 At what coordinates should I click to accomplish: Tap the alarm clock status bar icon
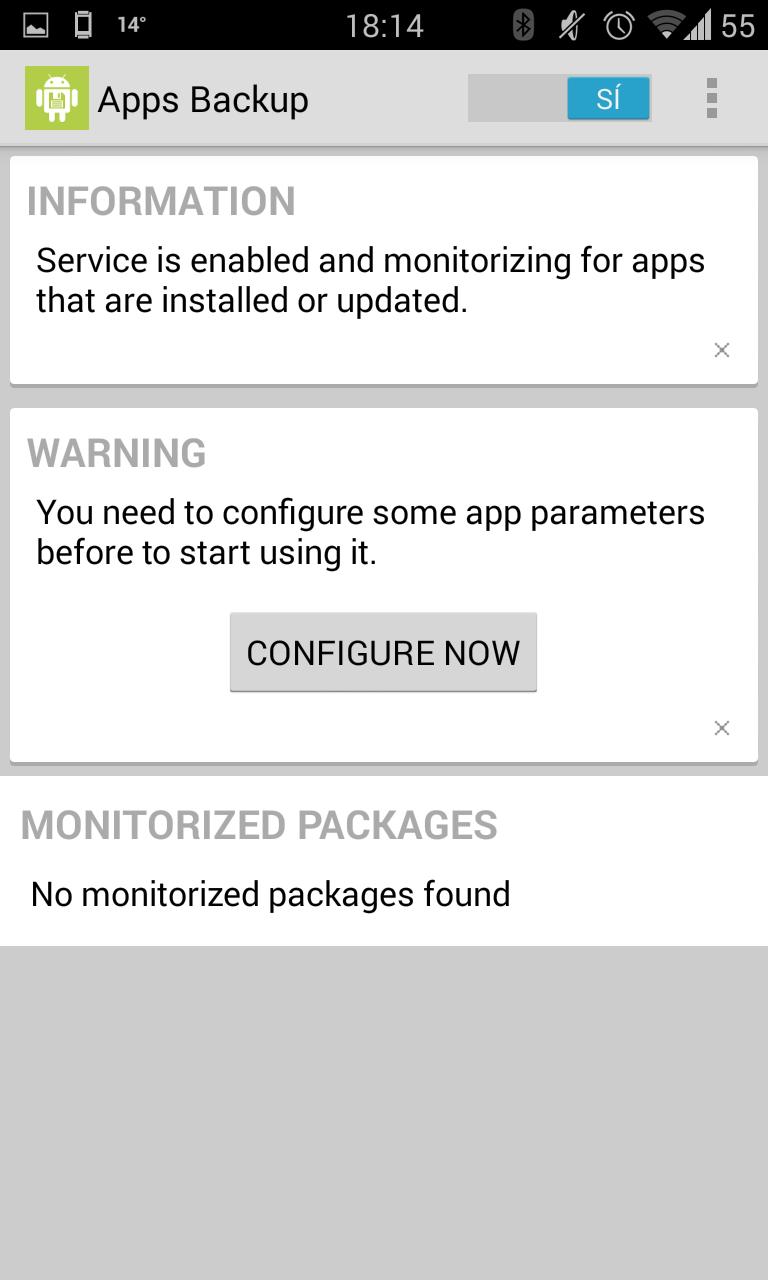[x=617, y=24]
